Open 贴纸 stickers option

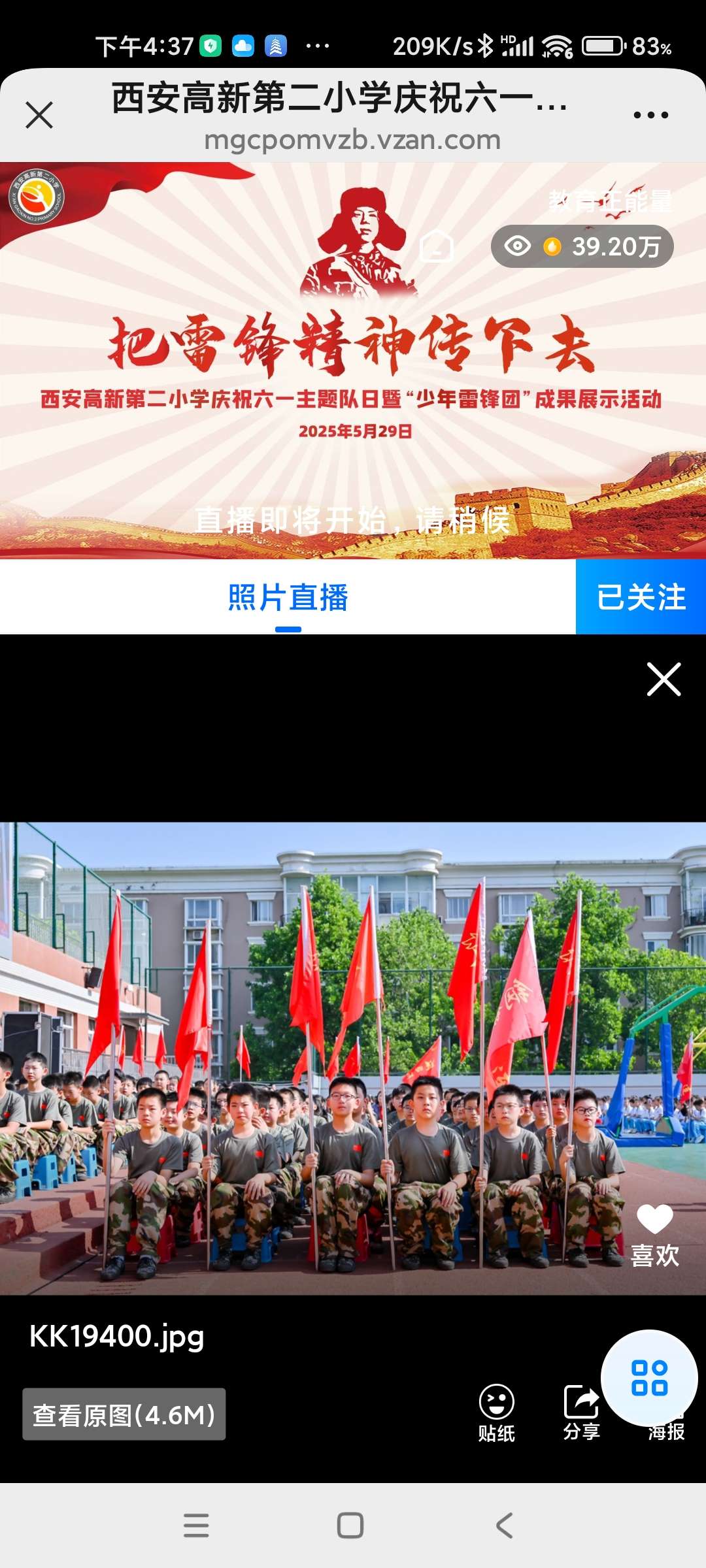pos(497,1413)
